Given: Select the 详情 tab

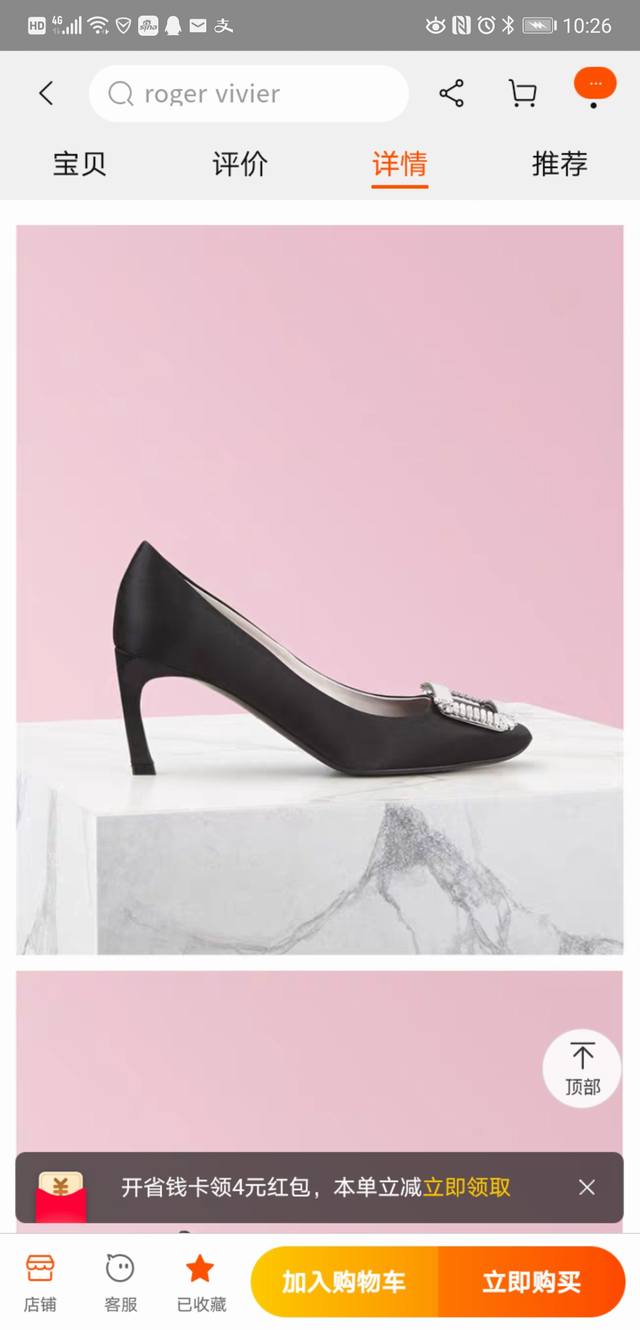Looking at the screenshot, I should click(400, 164).
